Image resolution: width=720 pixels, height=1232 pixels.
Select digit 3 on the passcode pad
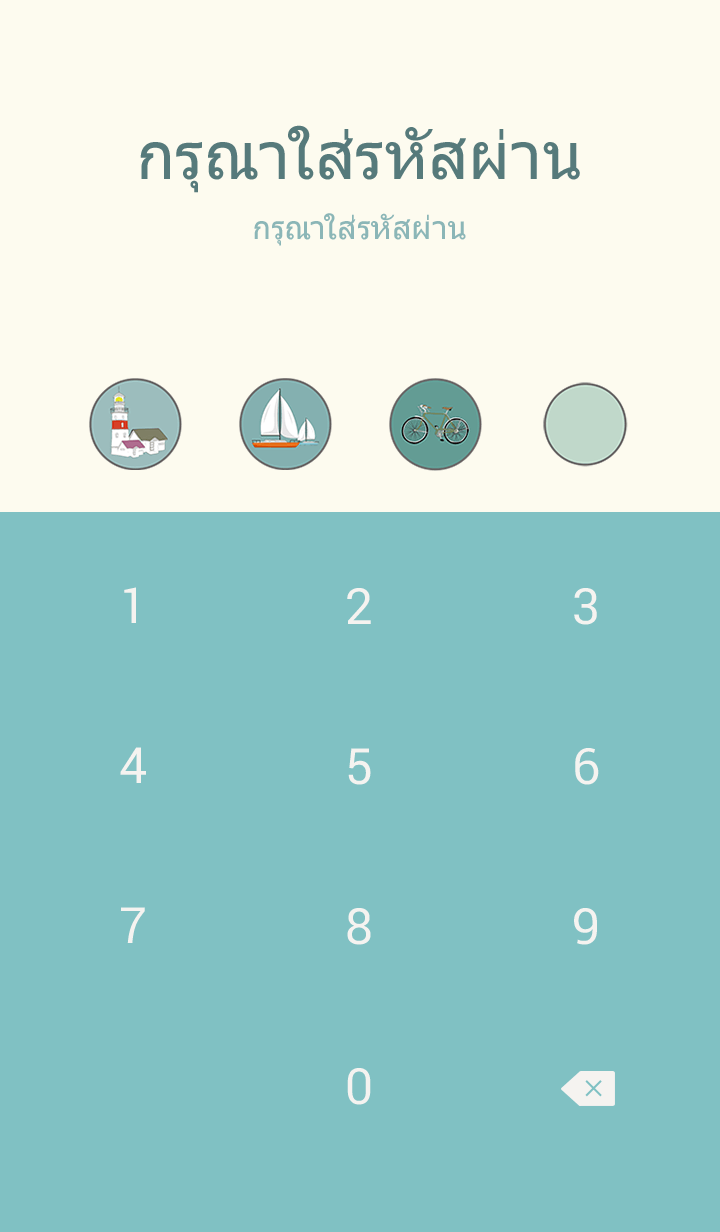586,607
